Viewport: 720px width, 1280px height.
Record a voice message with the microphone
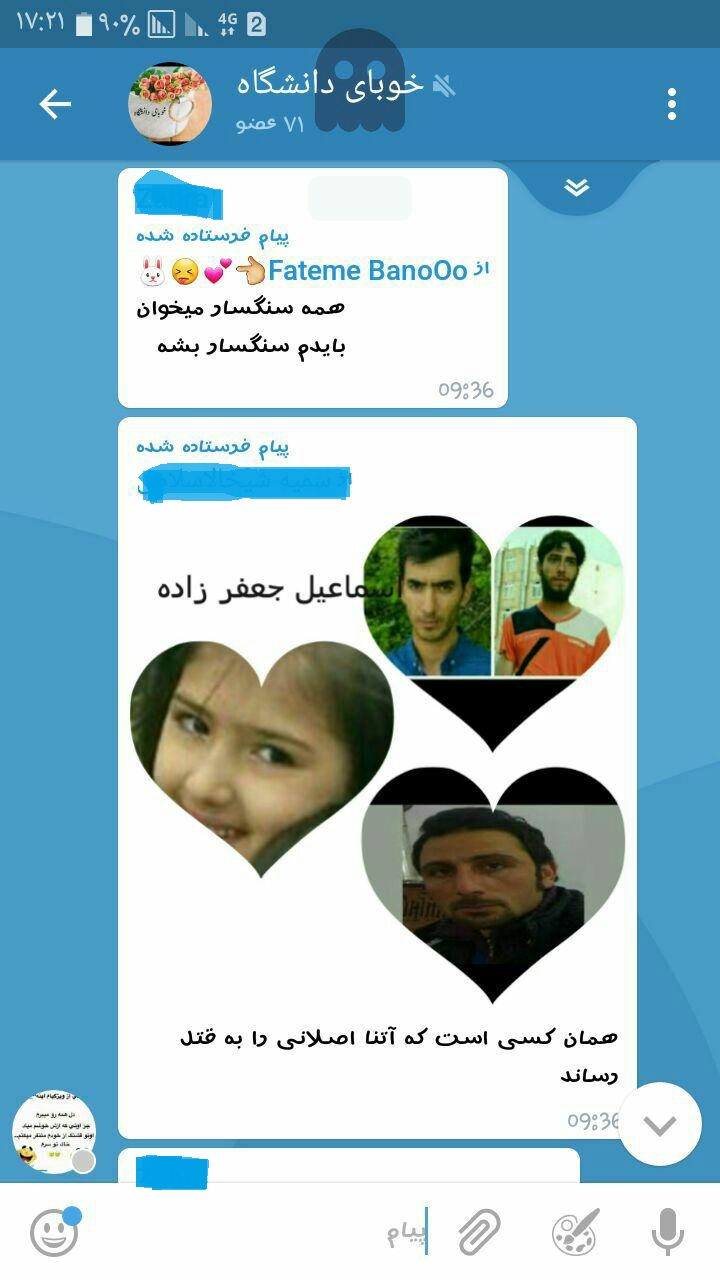(667, 1233)
